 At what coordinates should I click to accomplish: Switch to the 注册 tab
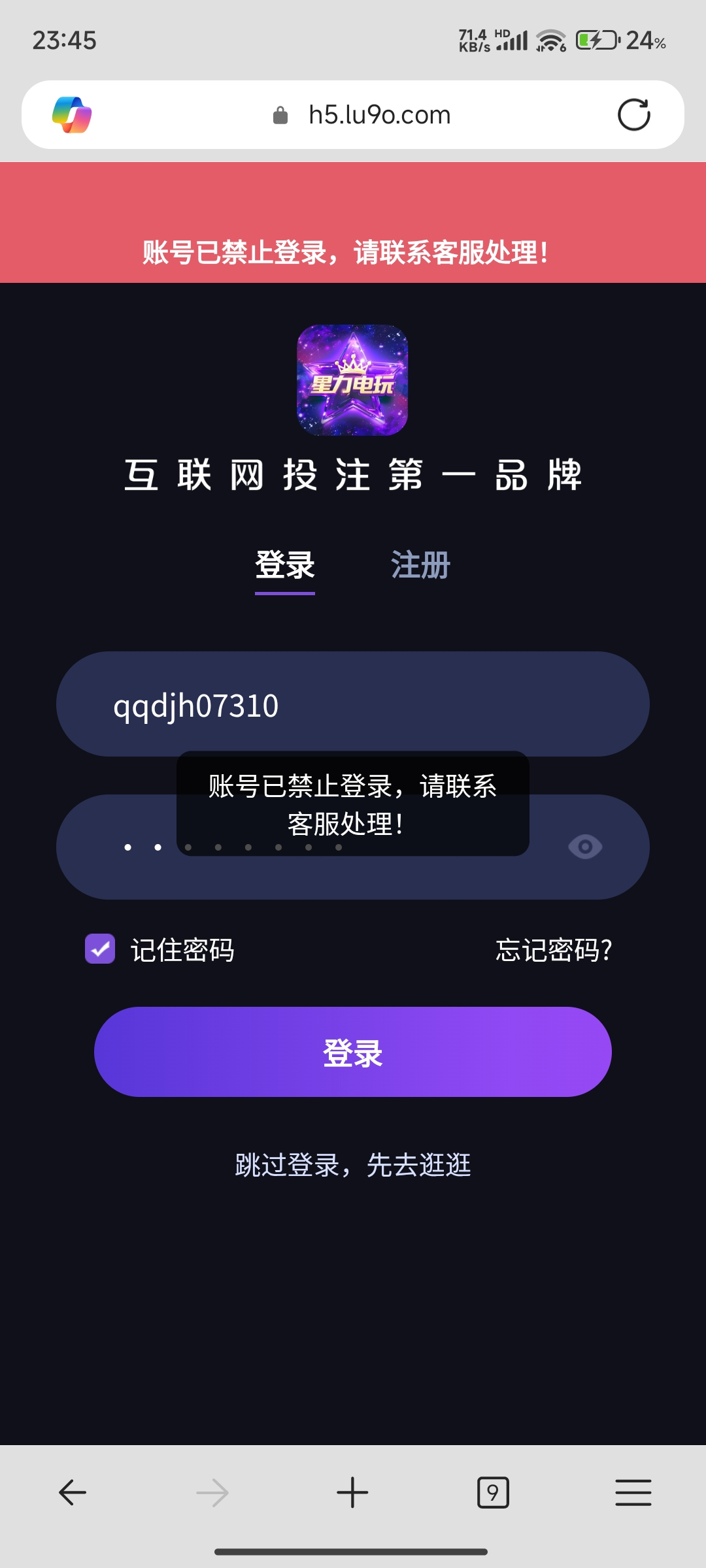point(420,565)
